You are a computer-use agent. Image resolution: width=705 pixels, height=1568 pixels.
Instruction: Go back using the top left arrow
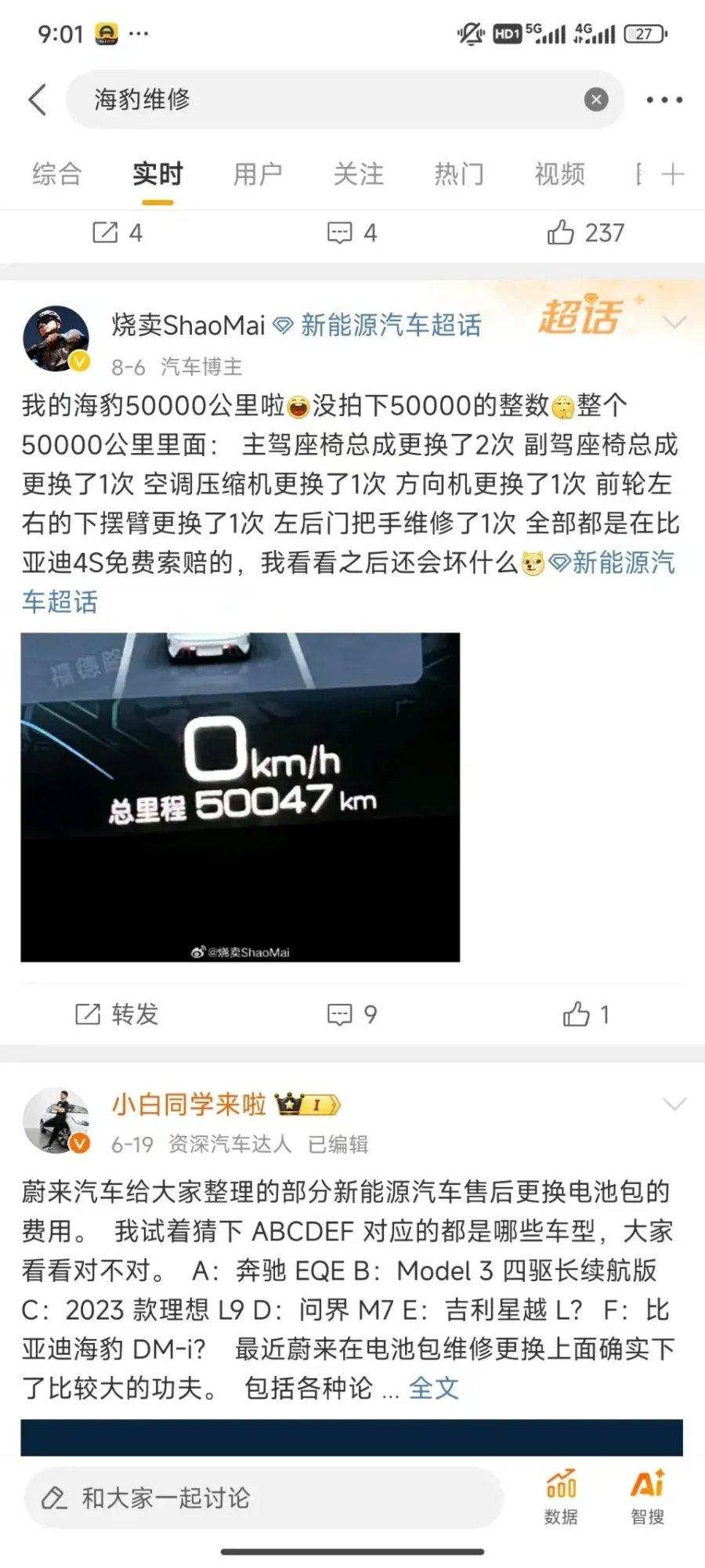tap(38, 100)
